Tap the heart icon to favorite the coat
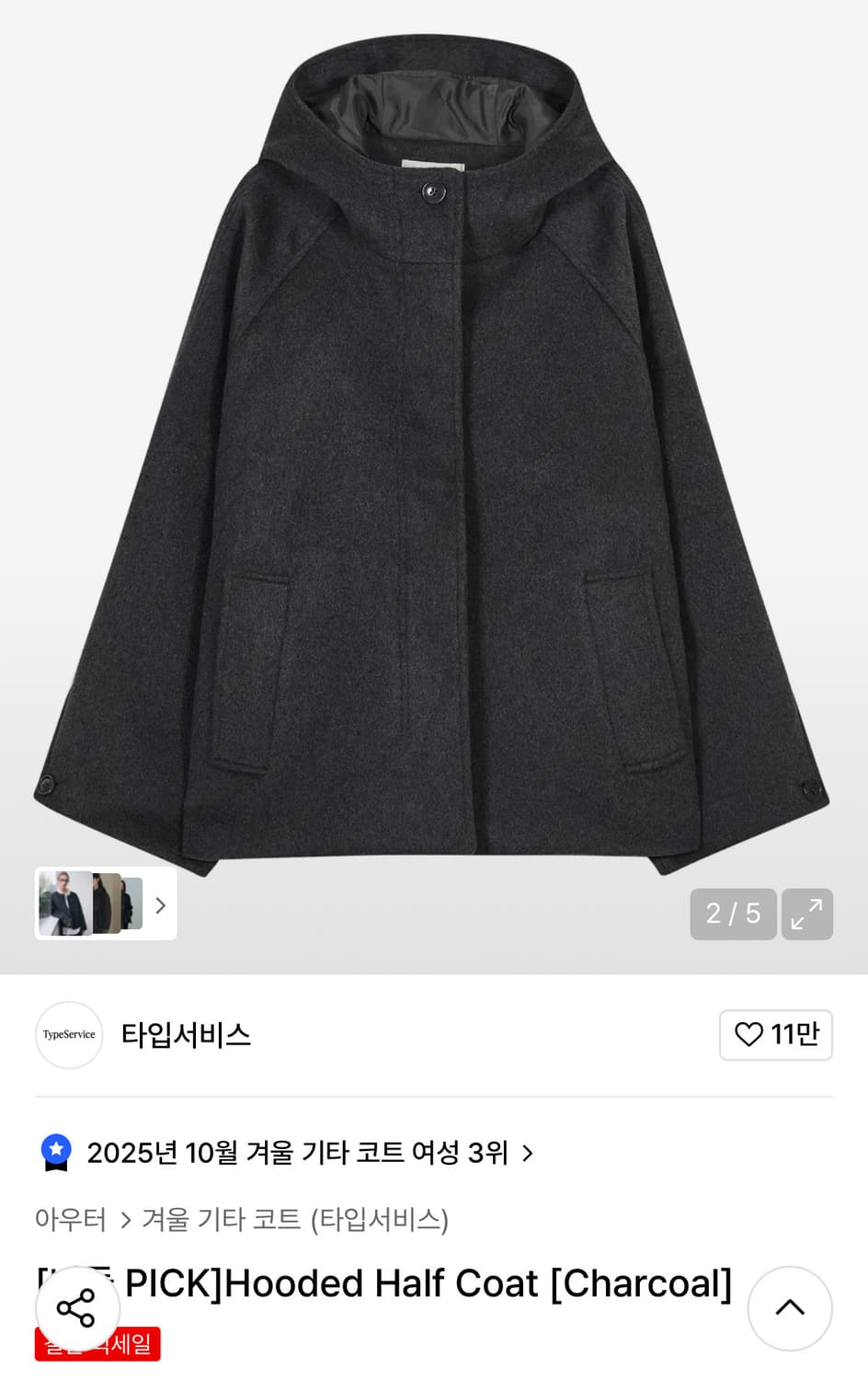This screenshot has height=1380, width=868. (750, 1035)
